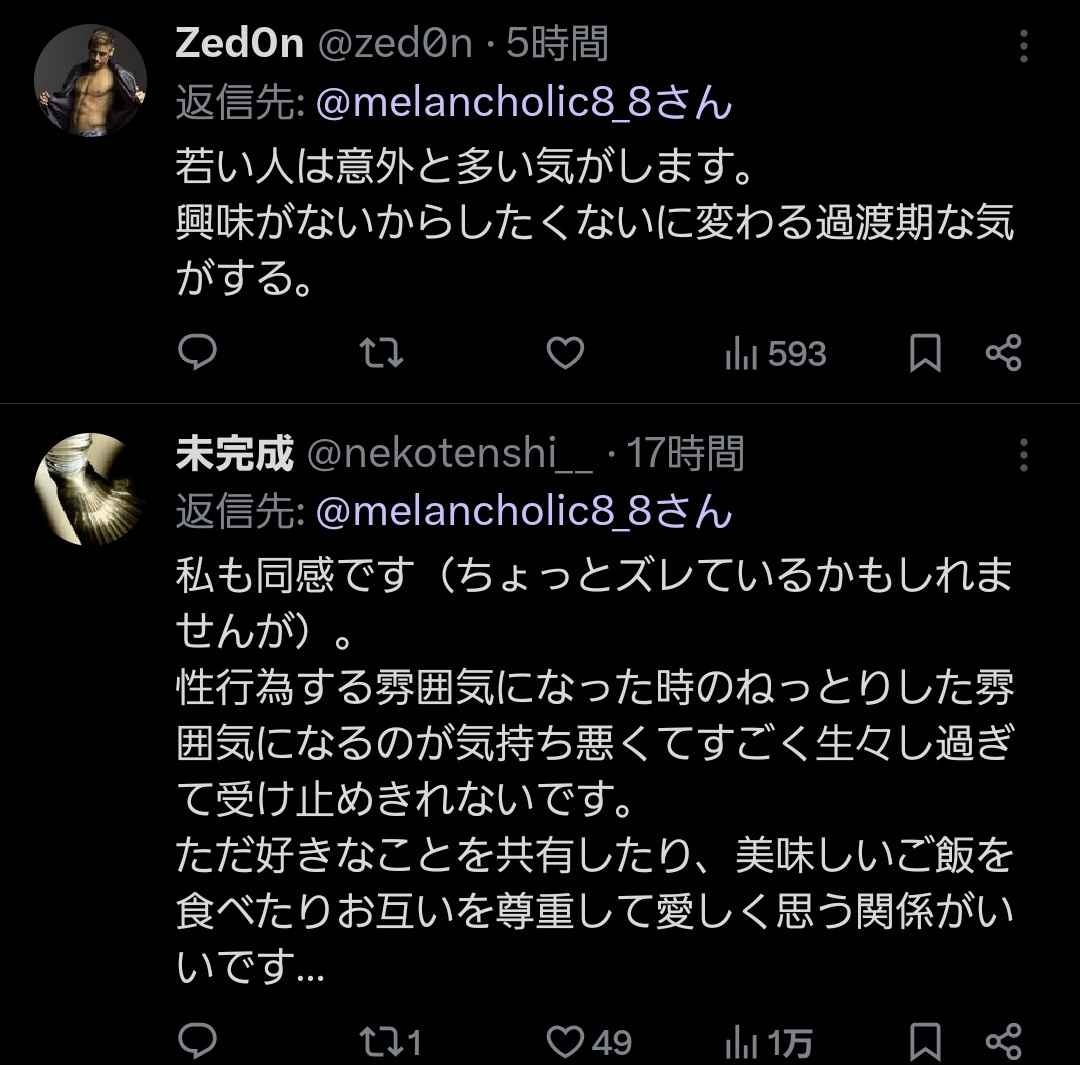
Task: Repost 未完成's reply with 1 repost
Action: pyautogui.click(x=390, y=1042)
